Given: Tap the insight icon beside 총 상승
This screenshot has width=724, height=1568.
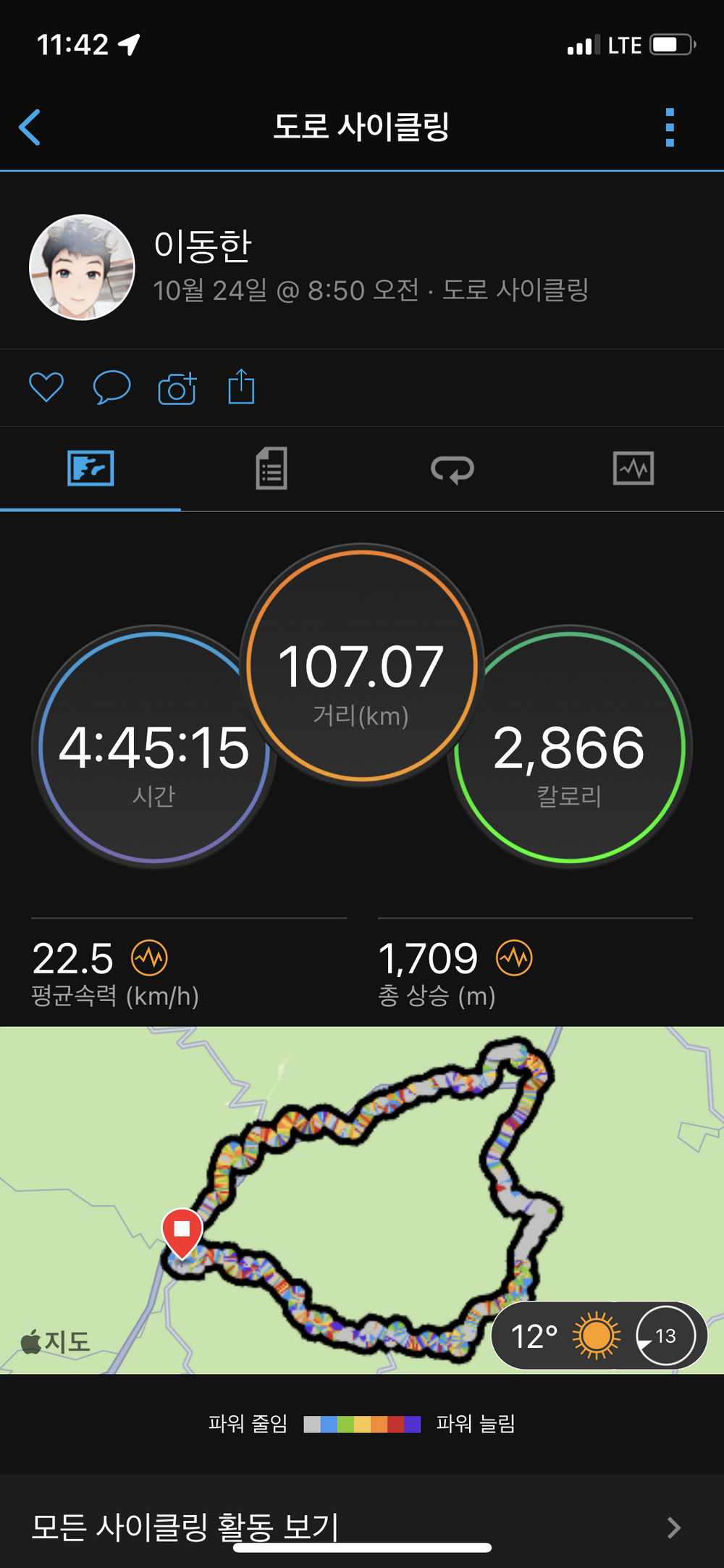Looking at the screenshot, I should coord(514,958).
